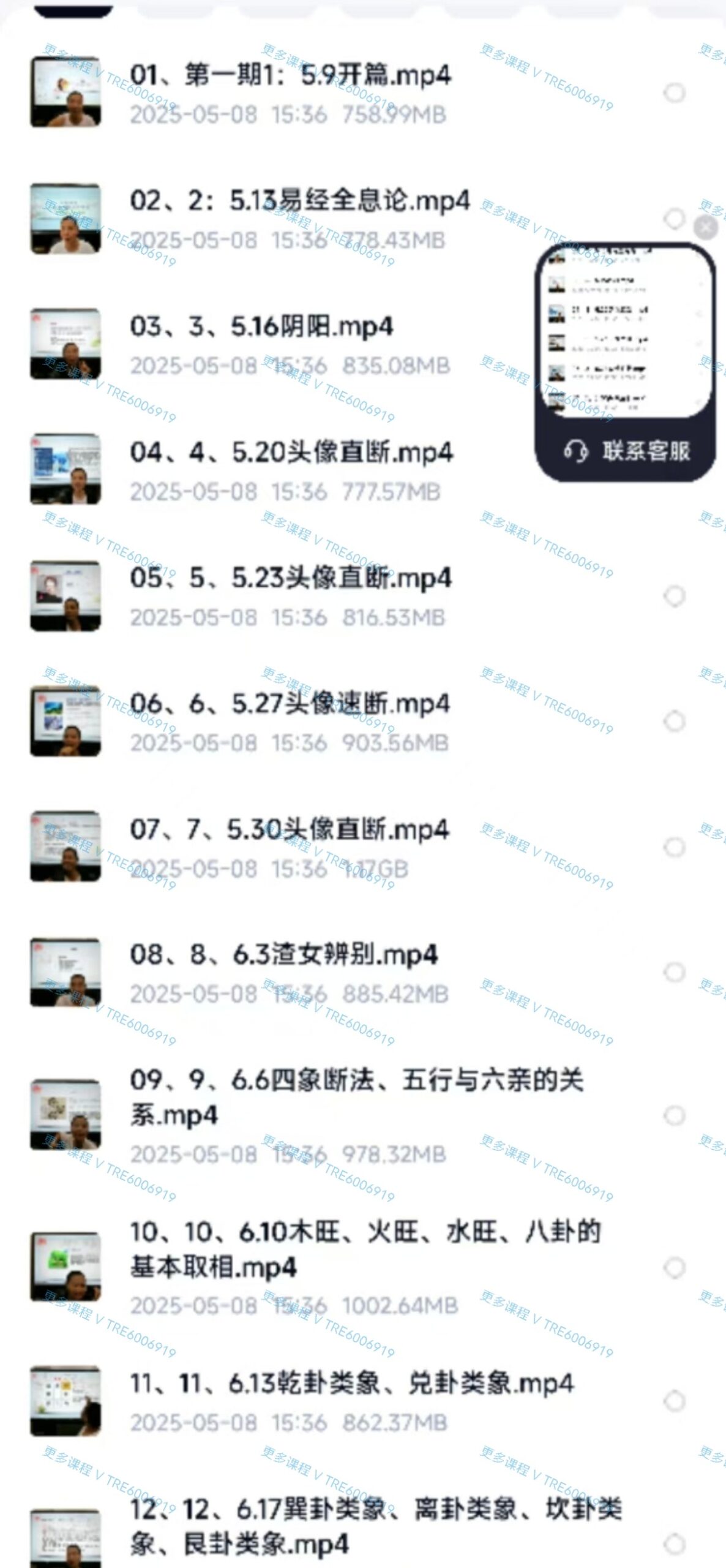Tick the selection circle for 05 5.23头像直断
The height and width of the screenshot is (1568, 726).
[674, 596]
